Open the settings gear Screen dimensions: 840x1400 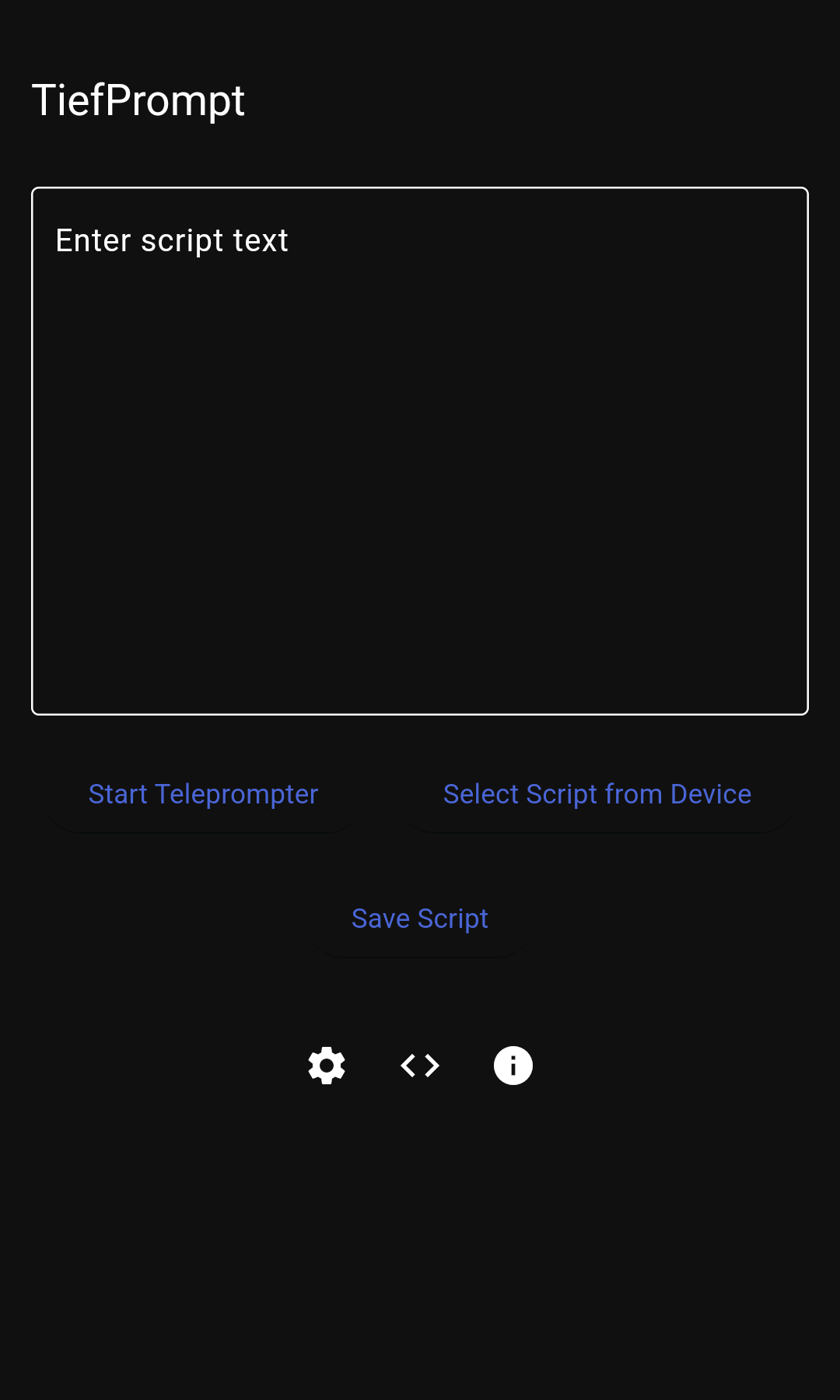(x=327, y=1066)
